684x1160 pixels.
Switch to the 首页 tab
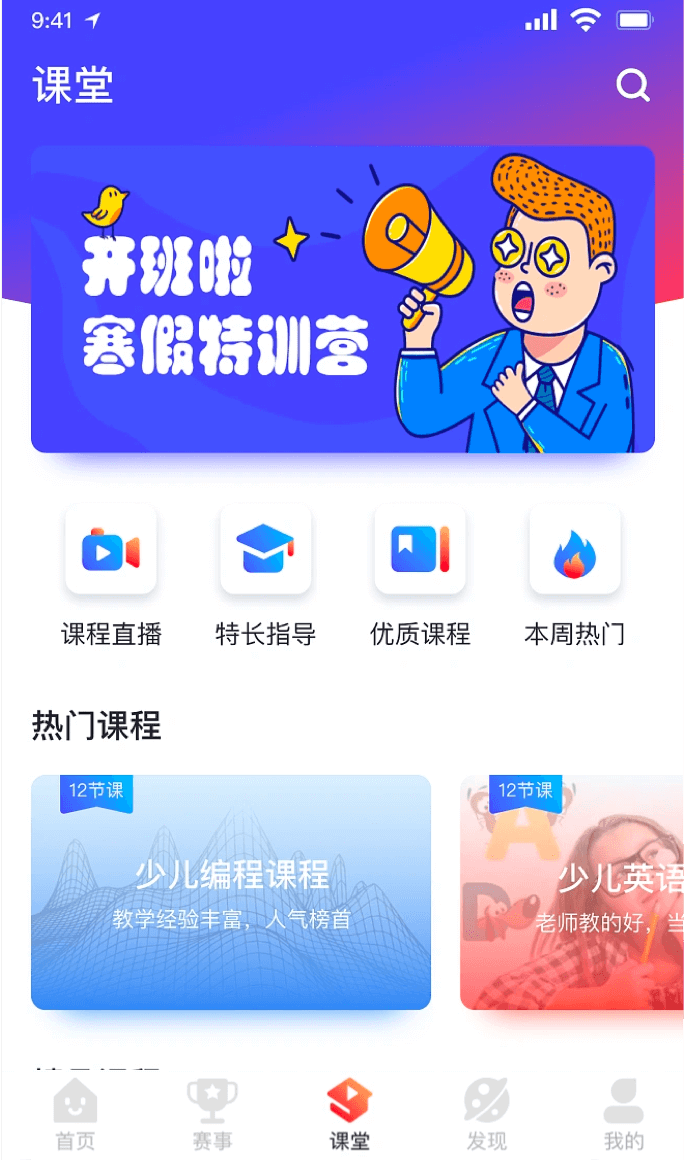tap(75, 1113)
